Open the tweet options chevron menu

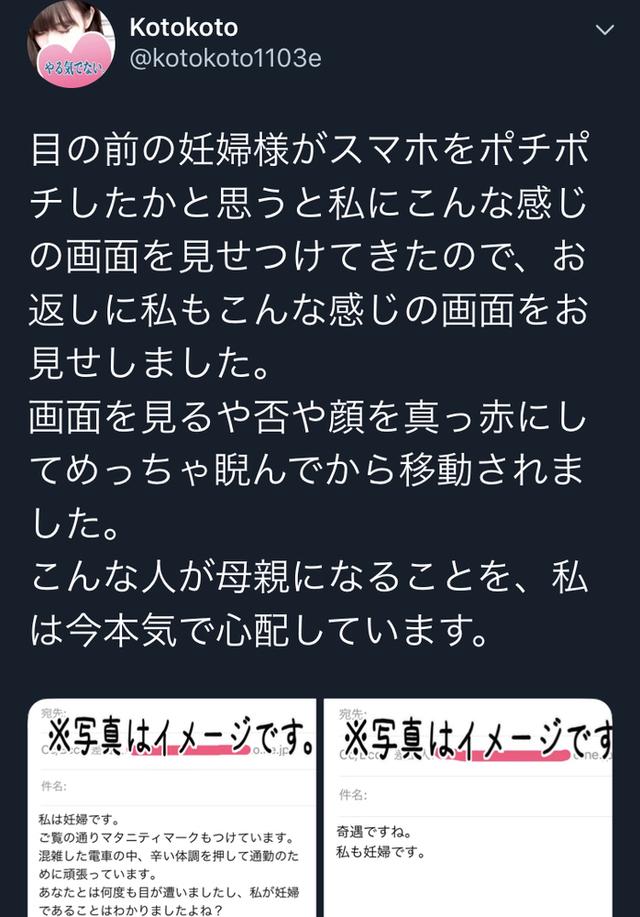click(x=605, y=30)
